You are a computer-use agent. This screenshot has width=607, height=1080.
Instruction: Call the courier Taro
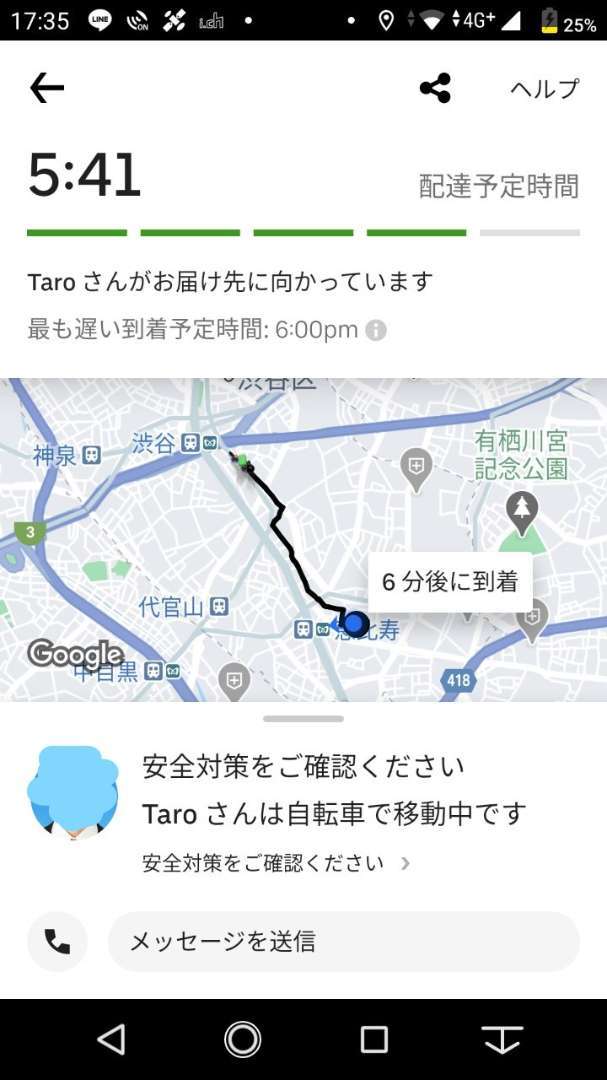click(57, 941)
